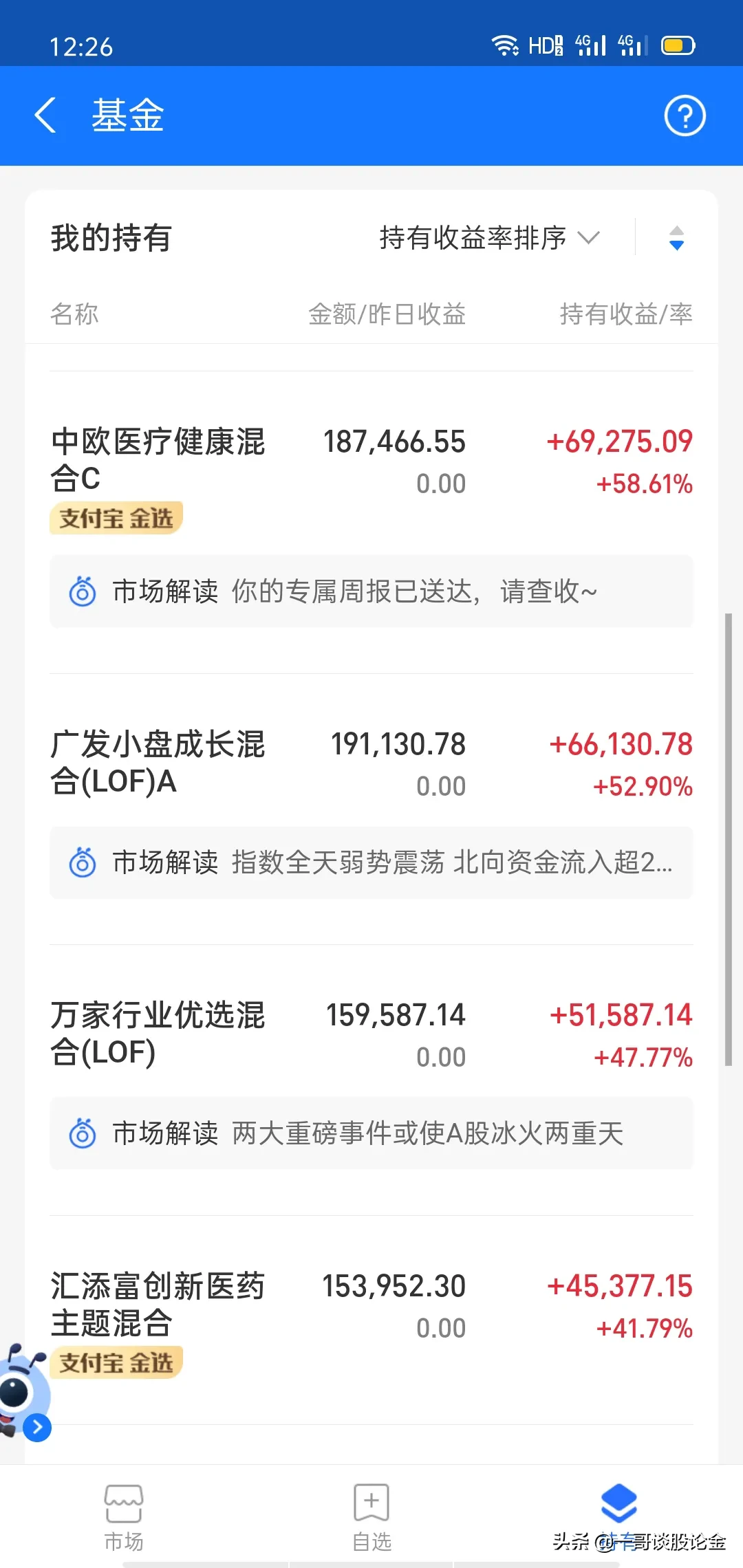
Task: Open the 广发小盘成长混合(LOF)A fund holding
Action: click(371, 763)
